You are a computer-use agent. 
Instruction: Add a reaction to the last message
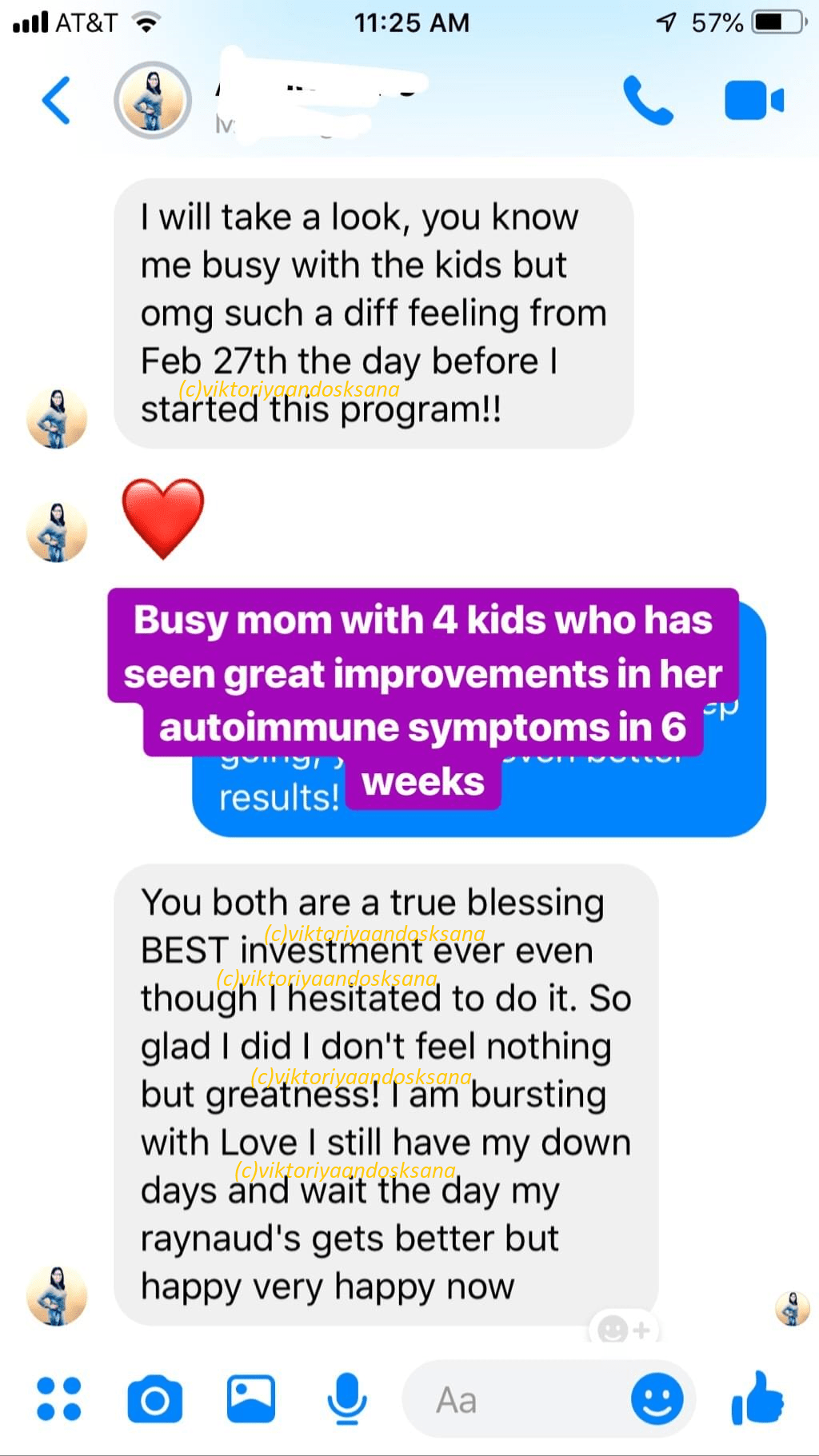pyautogui.click(x=625, y=1329)
